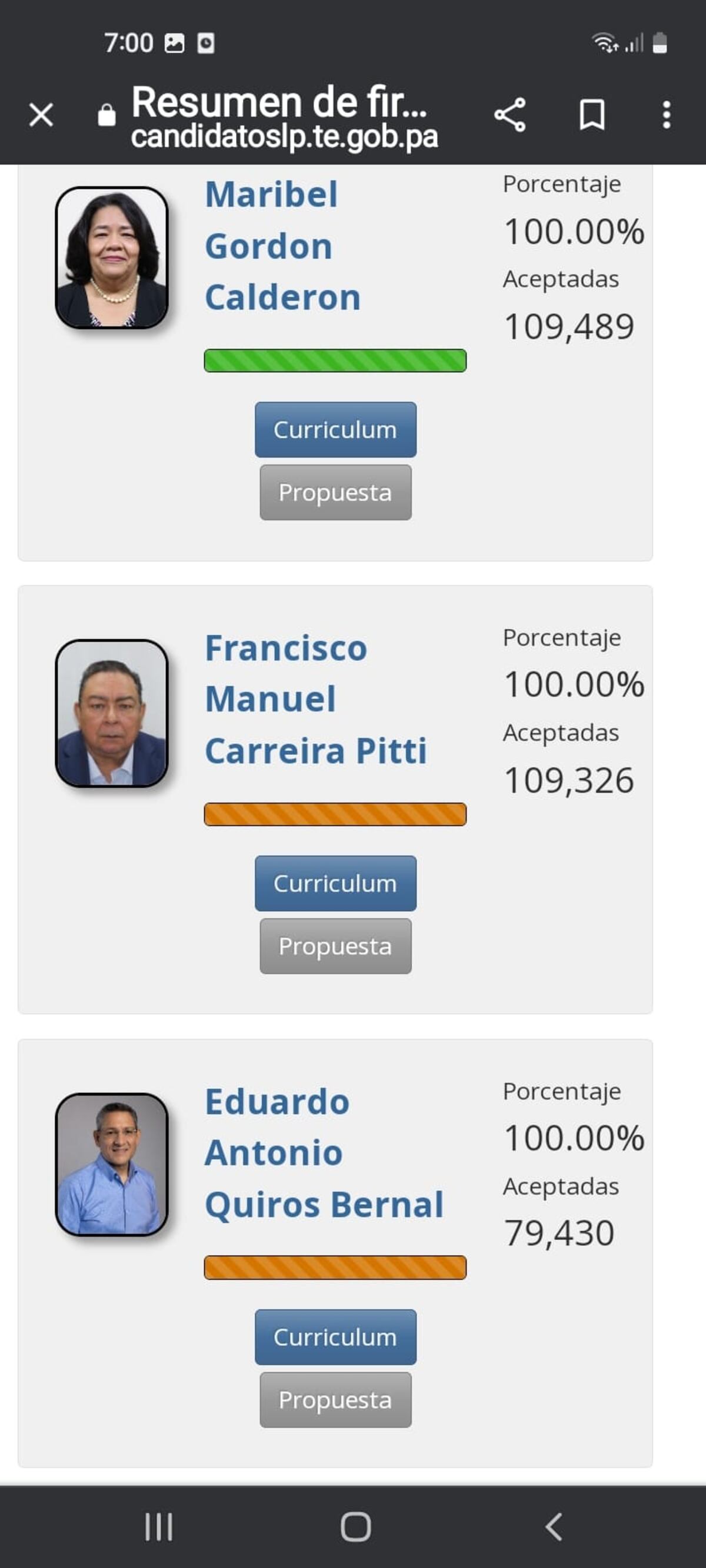
Task: Open the browser overflow menu
Action: coord(667,115)
